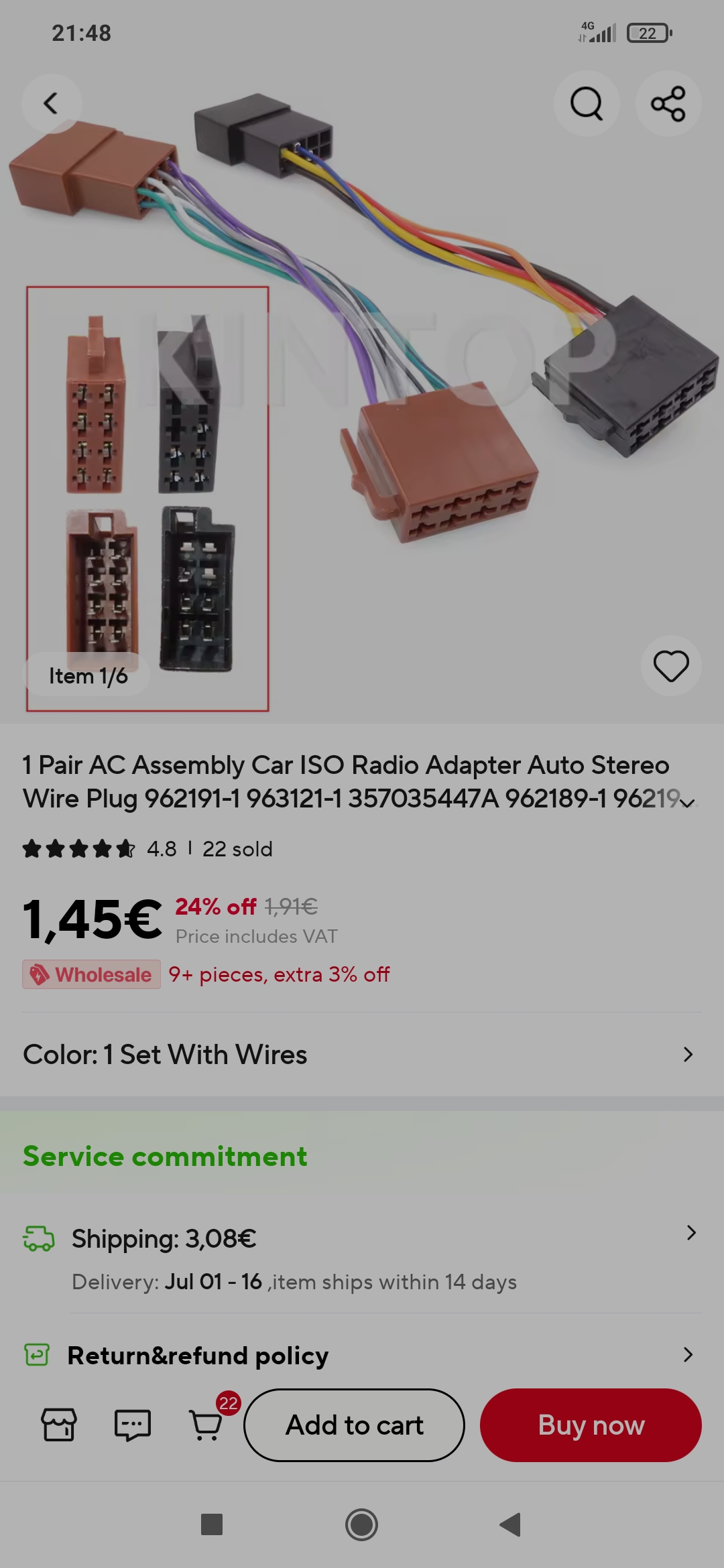Visit the seller's store
The image size is (724, 1568).
[x=59, y=1425]
